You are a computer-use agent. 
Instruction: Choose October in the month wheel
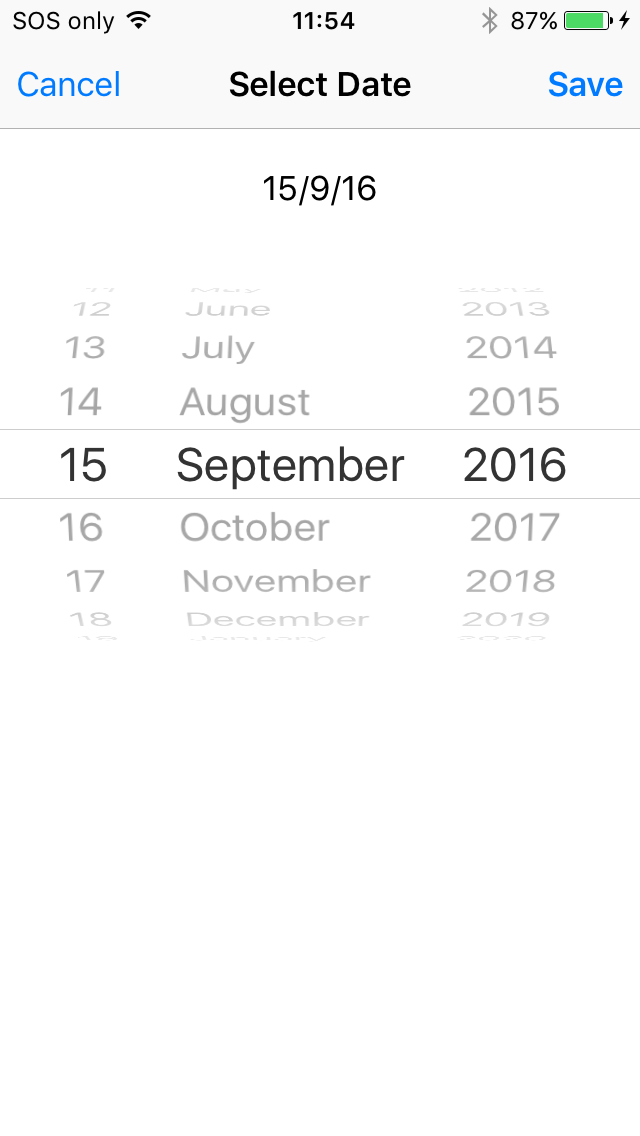(254, 527)
